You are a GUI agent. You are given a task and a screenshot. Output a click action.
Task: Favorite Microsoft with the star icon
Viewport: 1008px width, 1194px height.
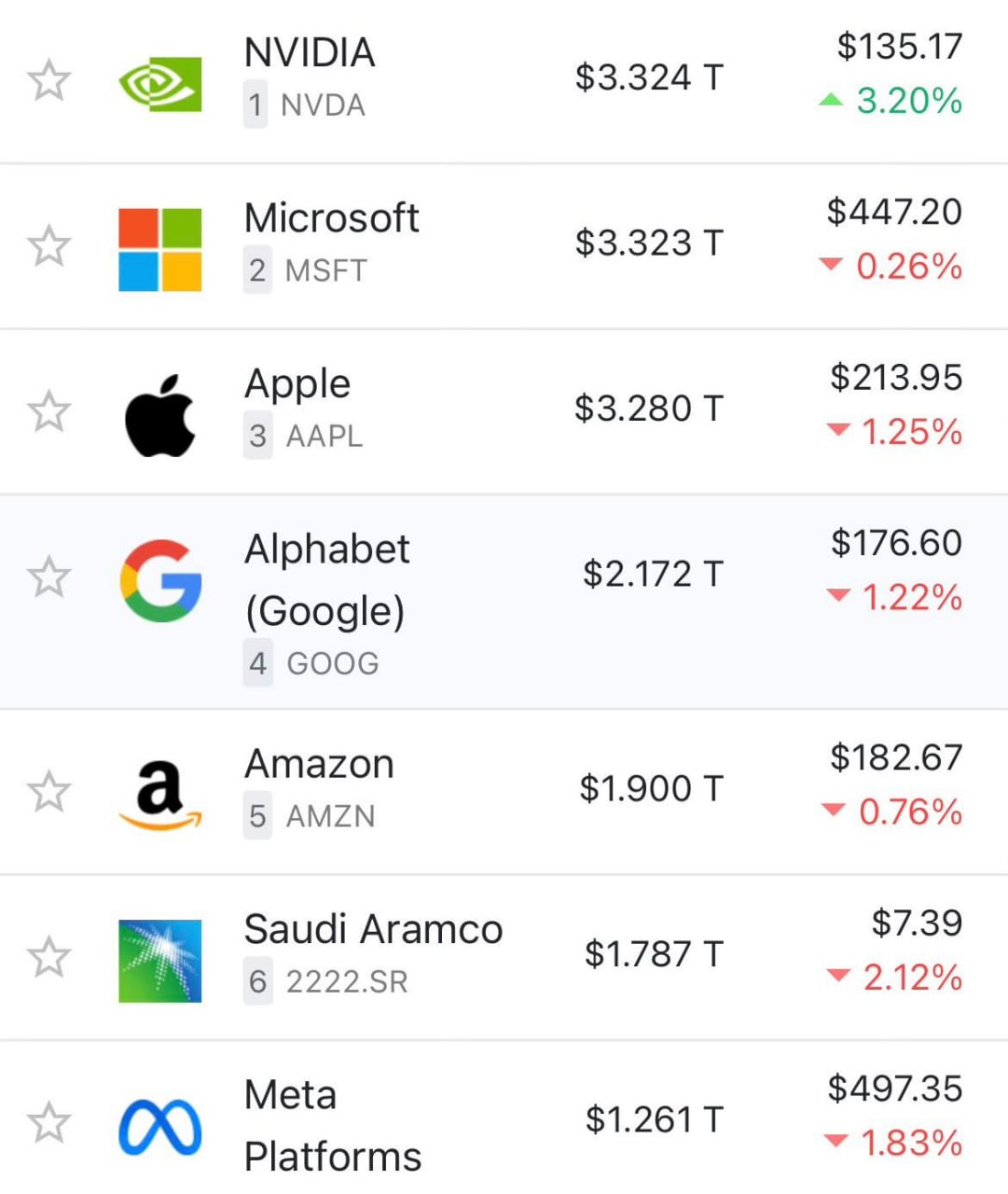click(x=48, y=246)
